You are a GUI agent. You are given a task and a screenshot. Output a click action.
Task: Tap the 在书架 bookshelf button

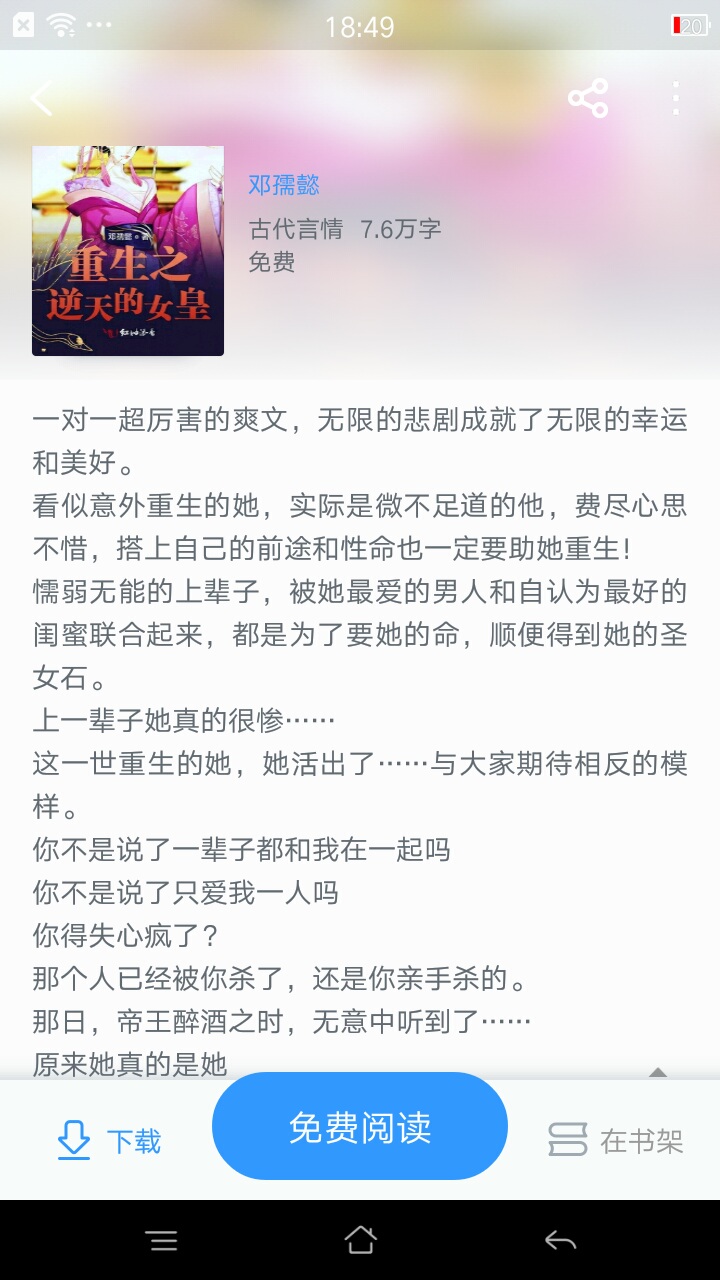tap(616, 1140)
